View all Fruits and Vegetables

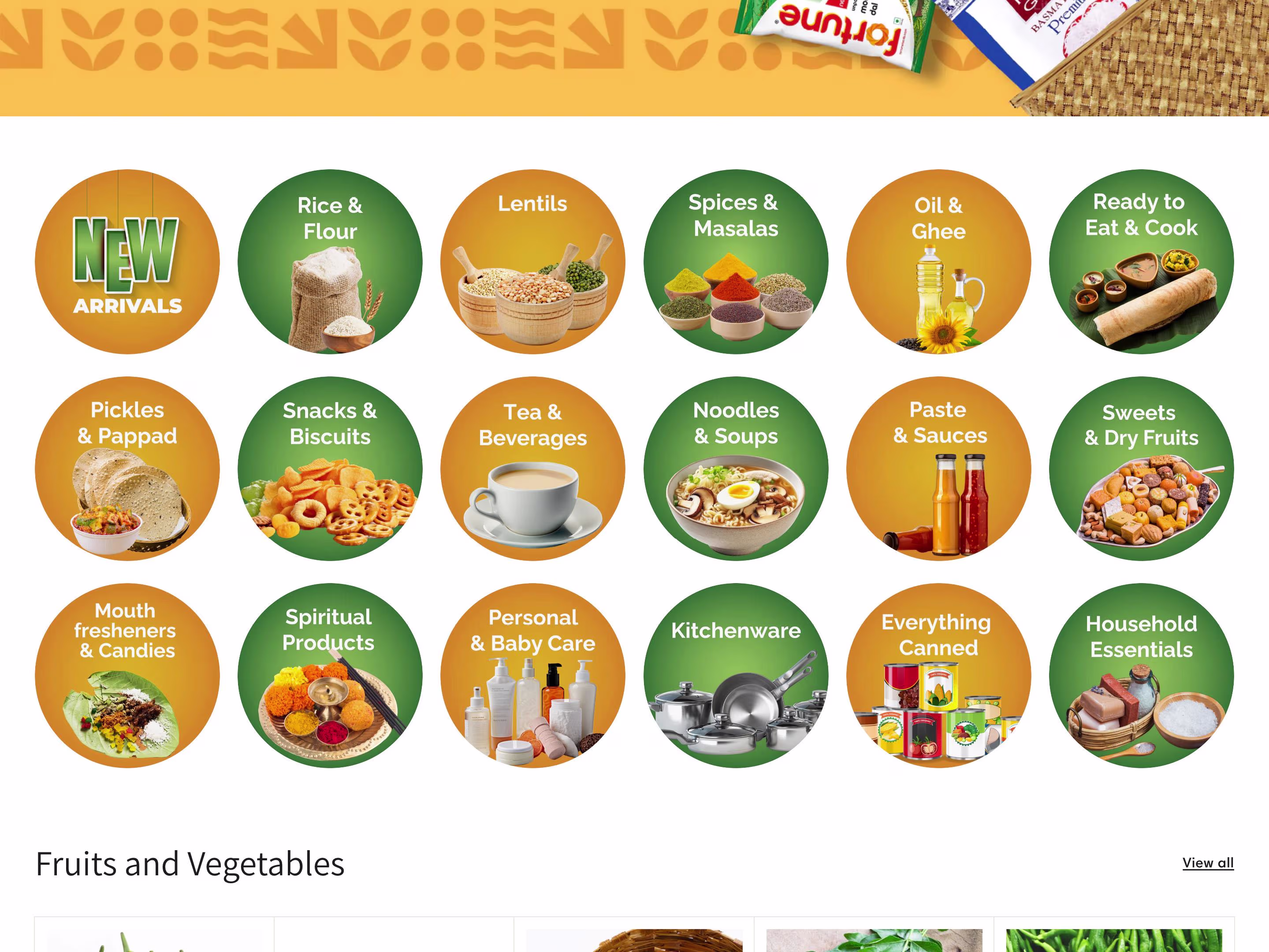(1208, 863)
